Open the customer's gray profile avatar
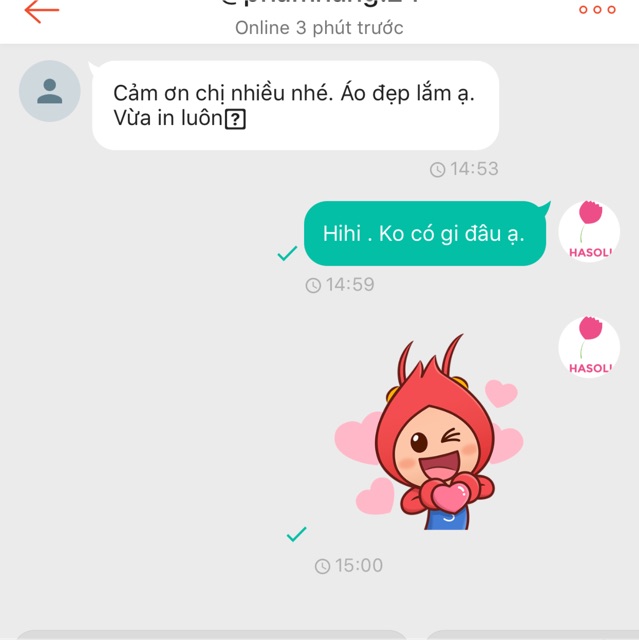Screen dimensions: 639x640 pos(49,91)
